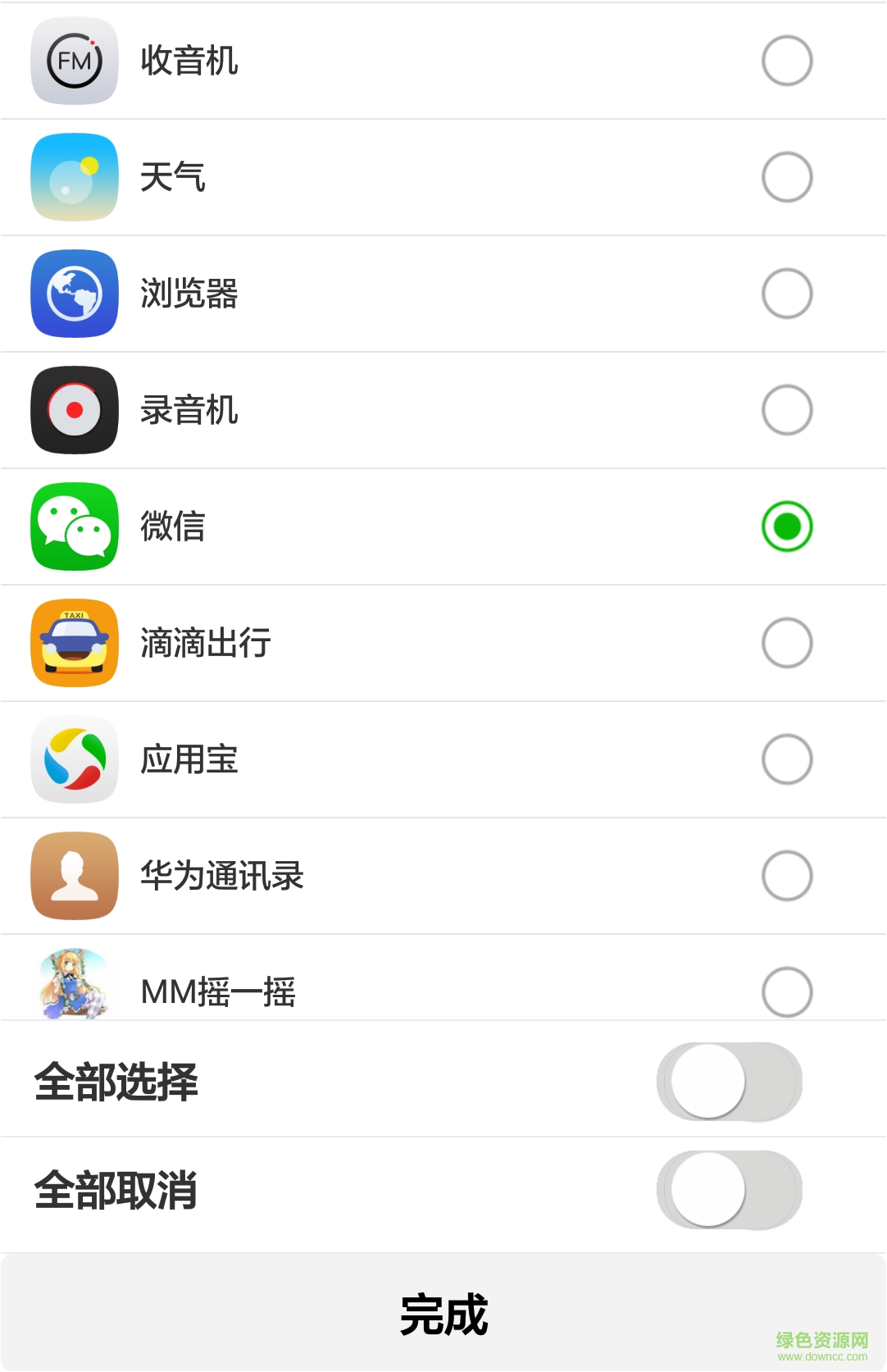Image resolution: width=887 pixels, height=1372 pixels.
Task: Enable the 全部选择 select-all switch
Action: (x=730, y=1082)
